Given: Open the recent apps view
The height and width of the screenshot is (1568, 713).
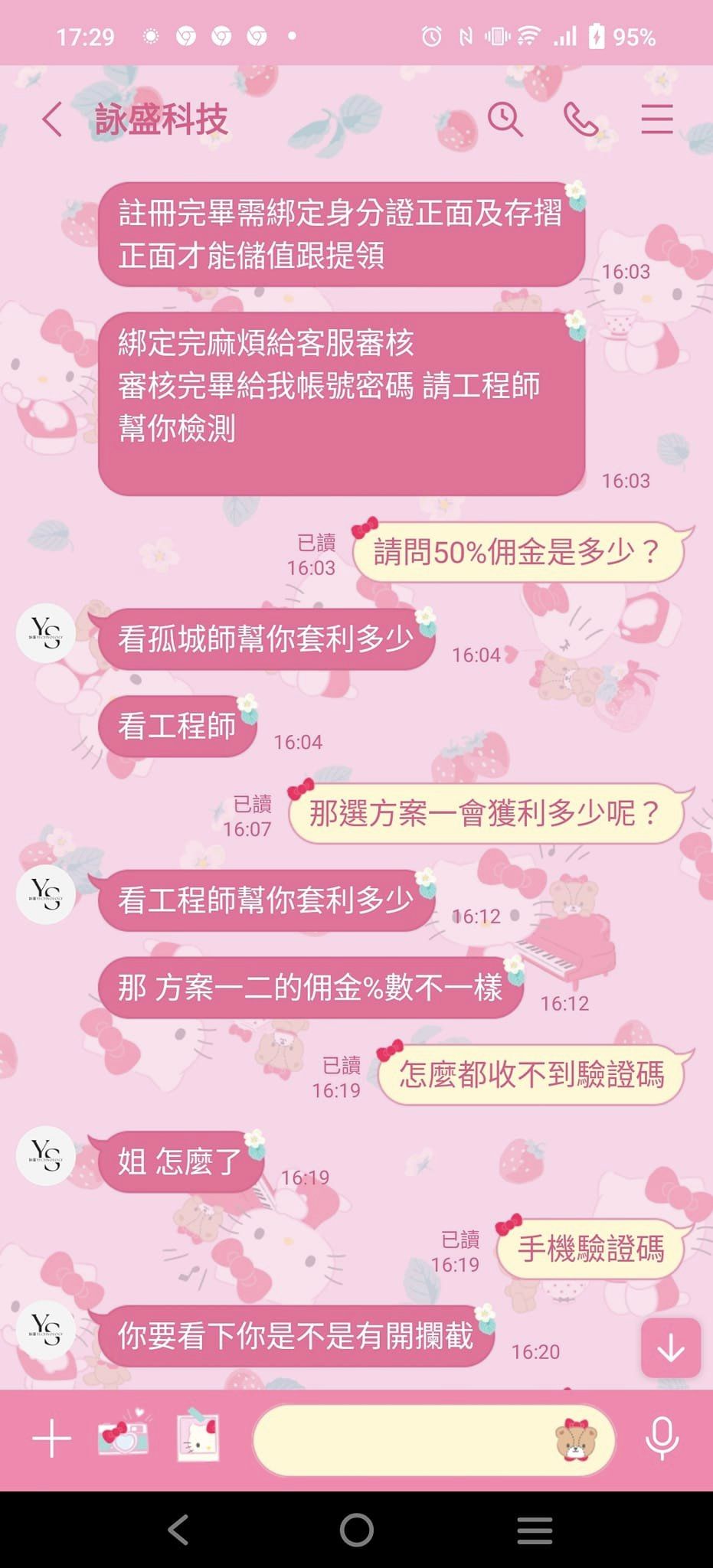Looking at the screenshot, I should 535,1530.
